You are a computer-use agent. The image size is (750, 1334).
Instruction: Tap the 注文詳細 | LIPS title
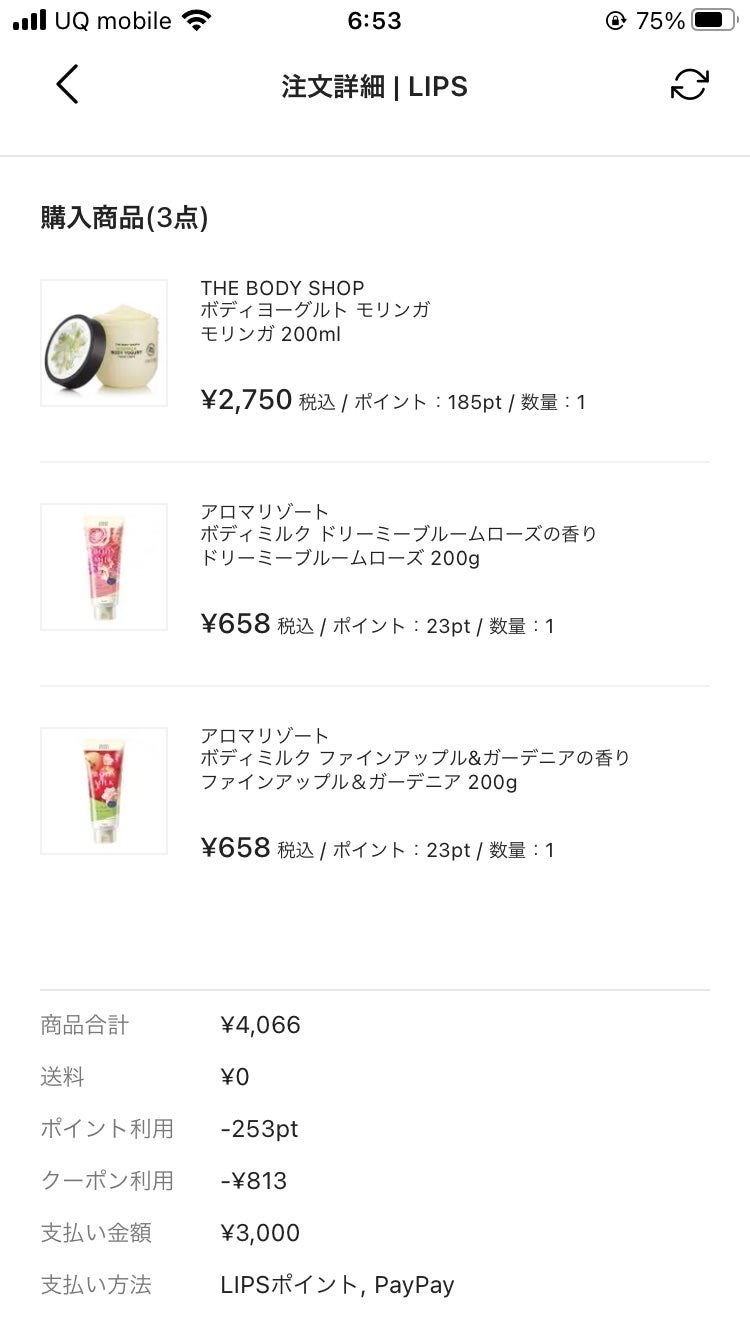375,87
